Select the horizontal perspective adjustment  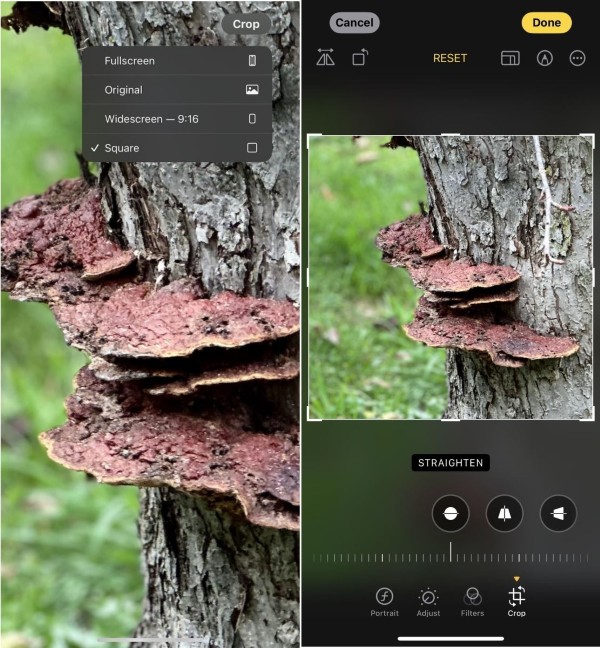[558, 513]
